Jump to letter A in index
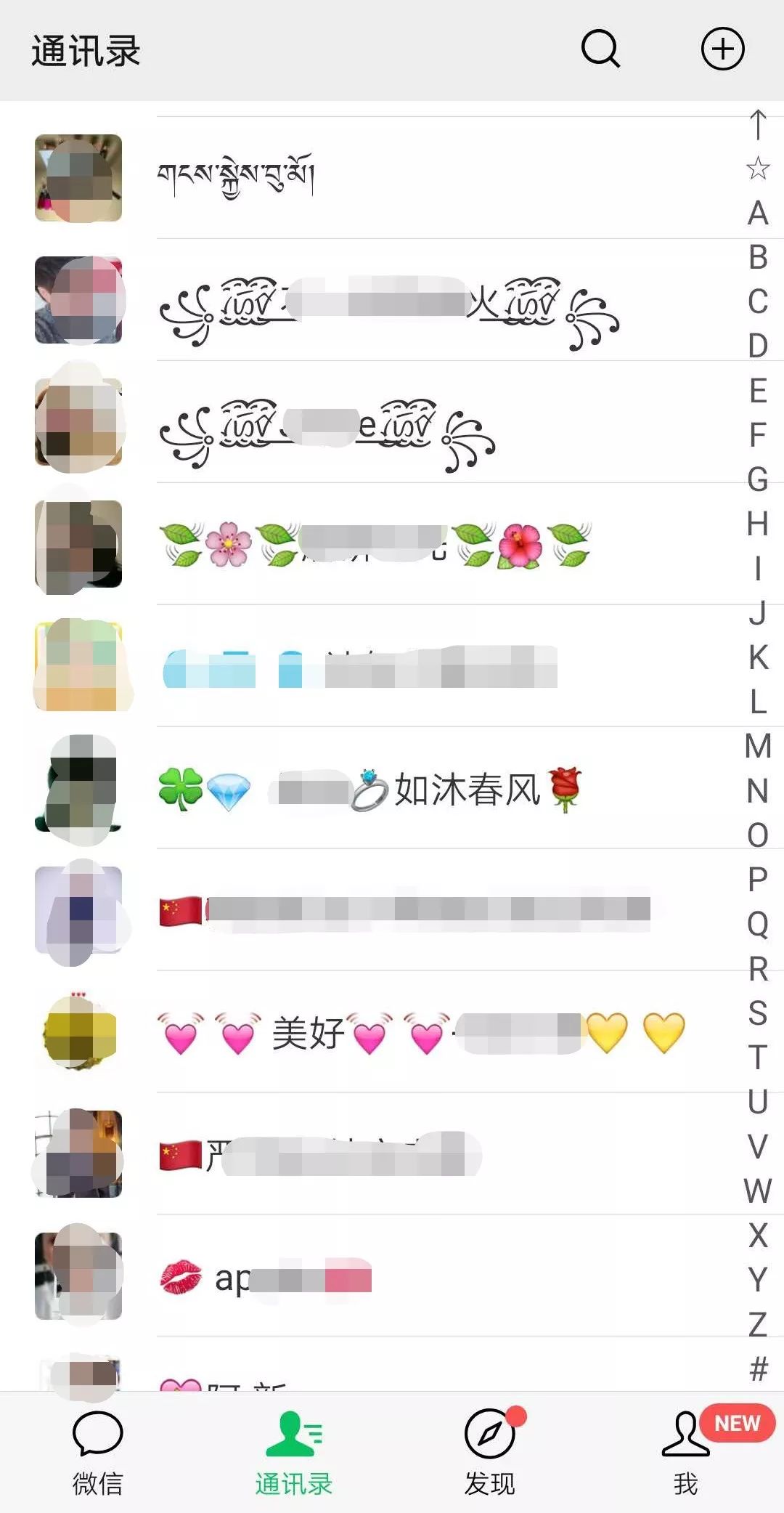This screenshot has width=784, height=1513. (758, 213)
